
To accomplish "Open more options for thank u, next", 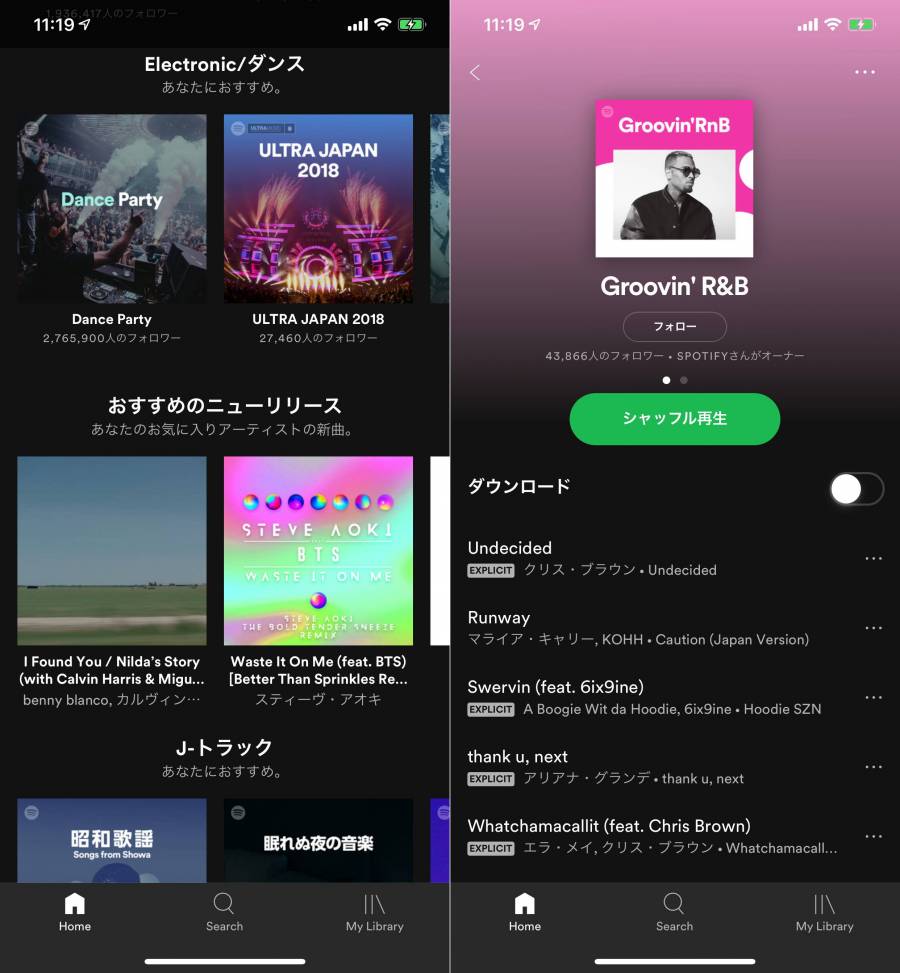I will point(873,767).
